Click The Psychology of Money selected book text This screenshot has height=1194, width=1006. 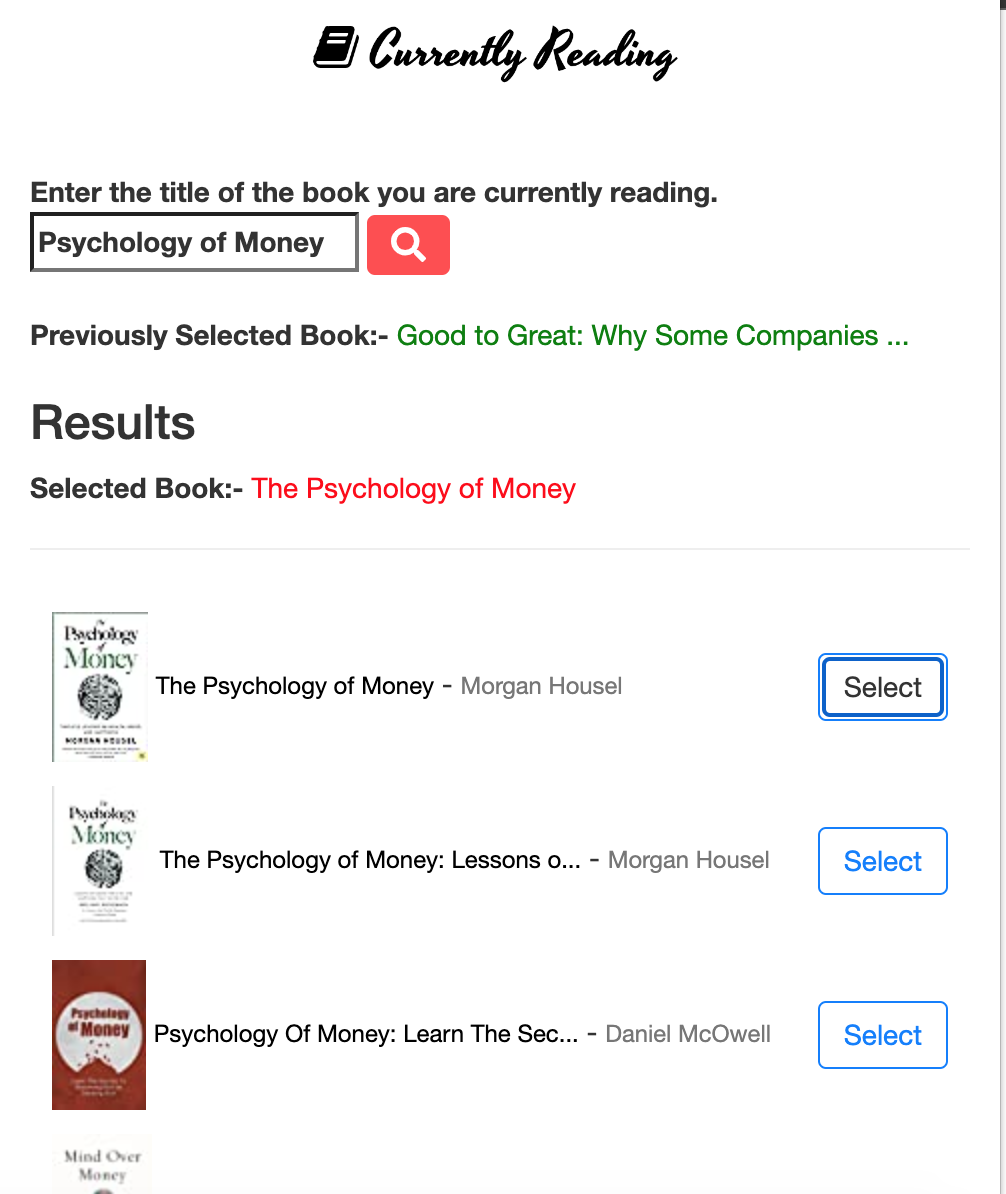point(413,489)
